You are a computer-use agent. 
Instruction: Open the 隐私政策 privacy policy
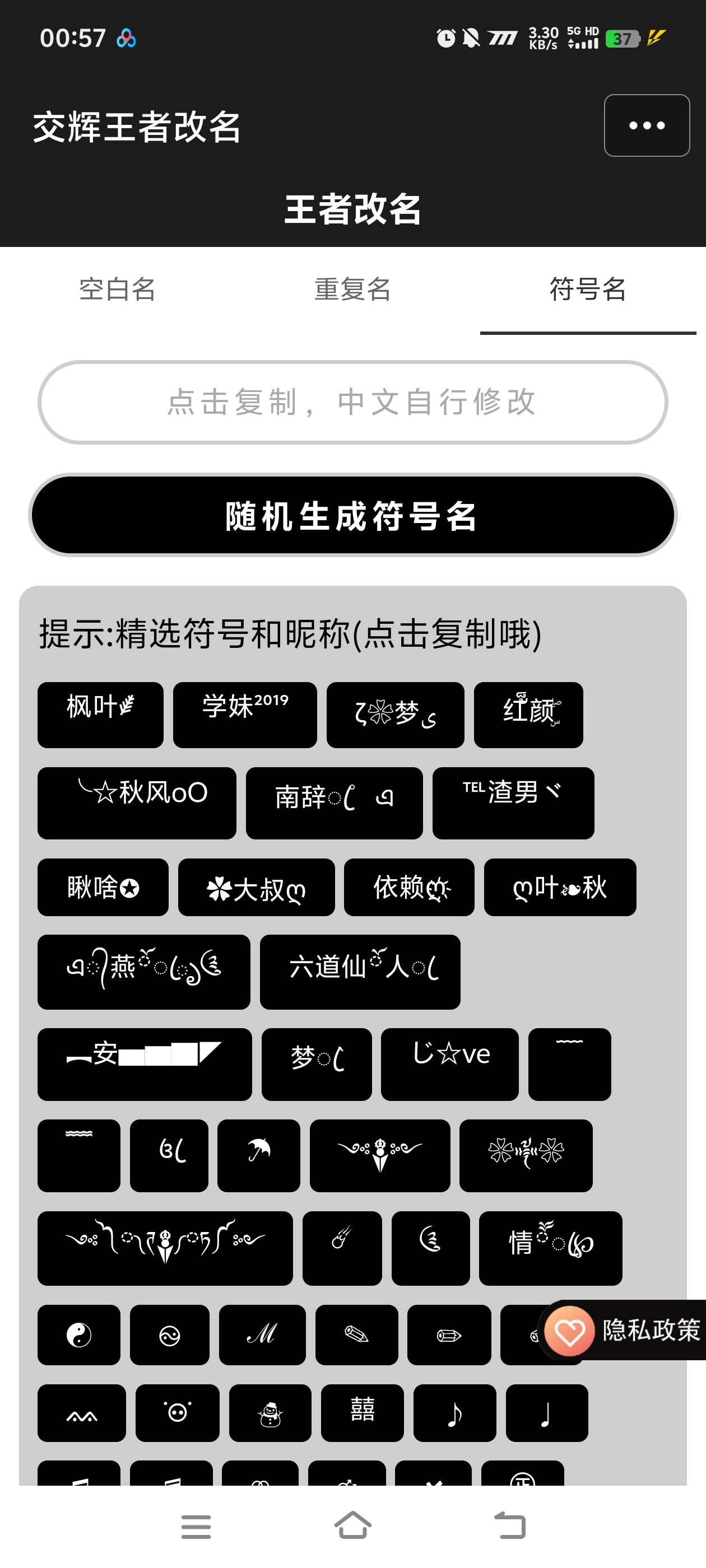tap(628, 1330)
